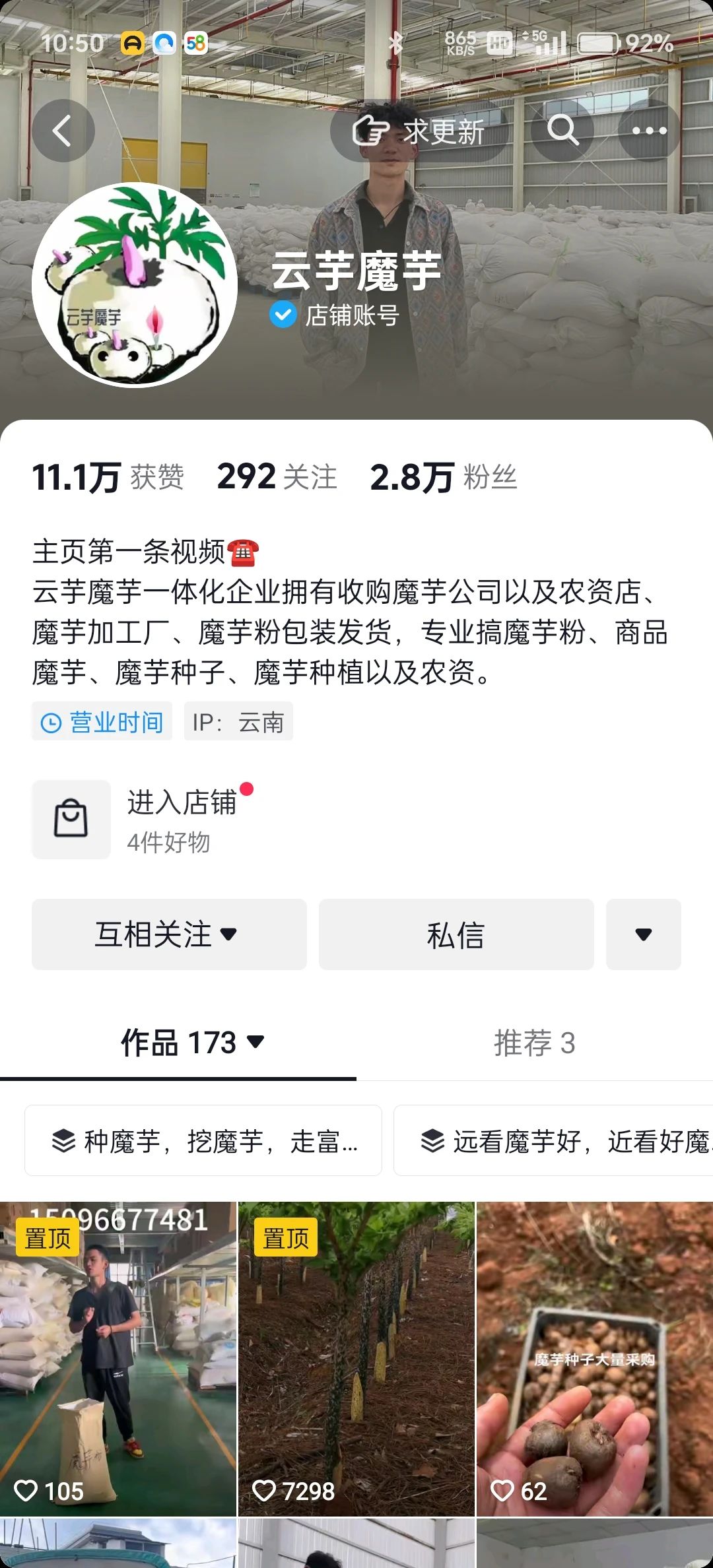Viewport: 713px width, 1568px height.
Task: Check the 营业时间 business hours
Action: (102, 722)
